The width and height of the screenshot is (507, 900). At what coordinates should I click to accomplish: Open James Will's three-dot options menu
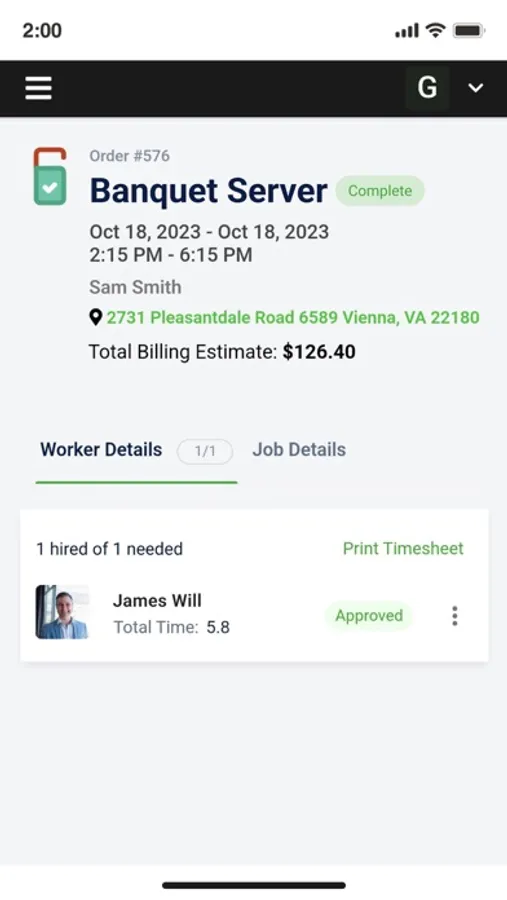click(x=455, y=616)
